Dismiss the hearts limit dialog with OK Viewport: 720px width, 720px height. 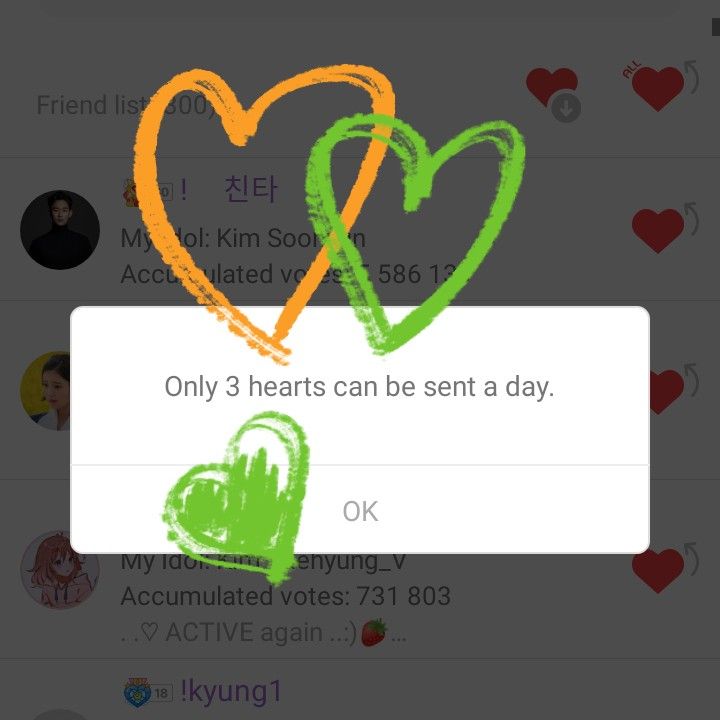point(360,511)
